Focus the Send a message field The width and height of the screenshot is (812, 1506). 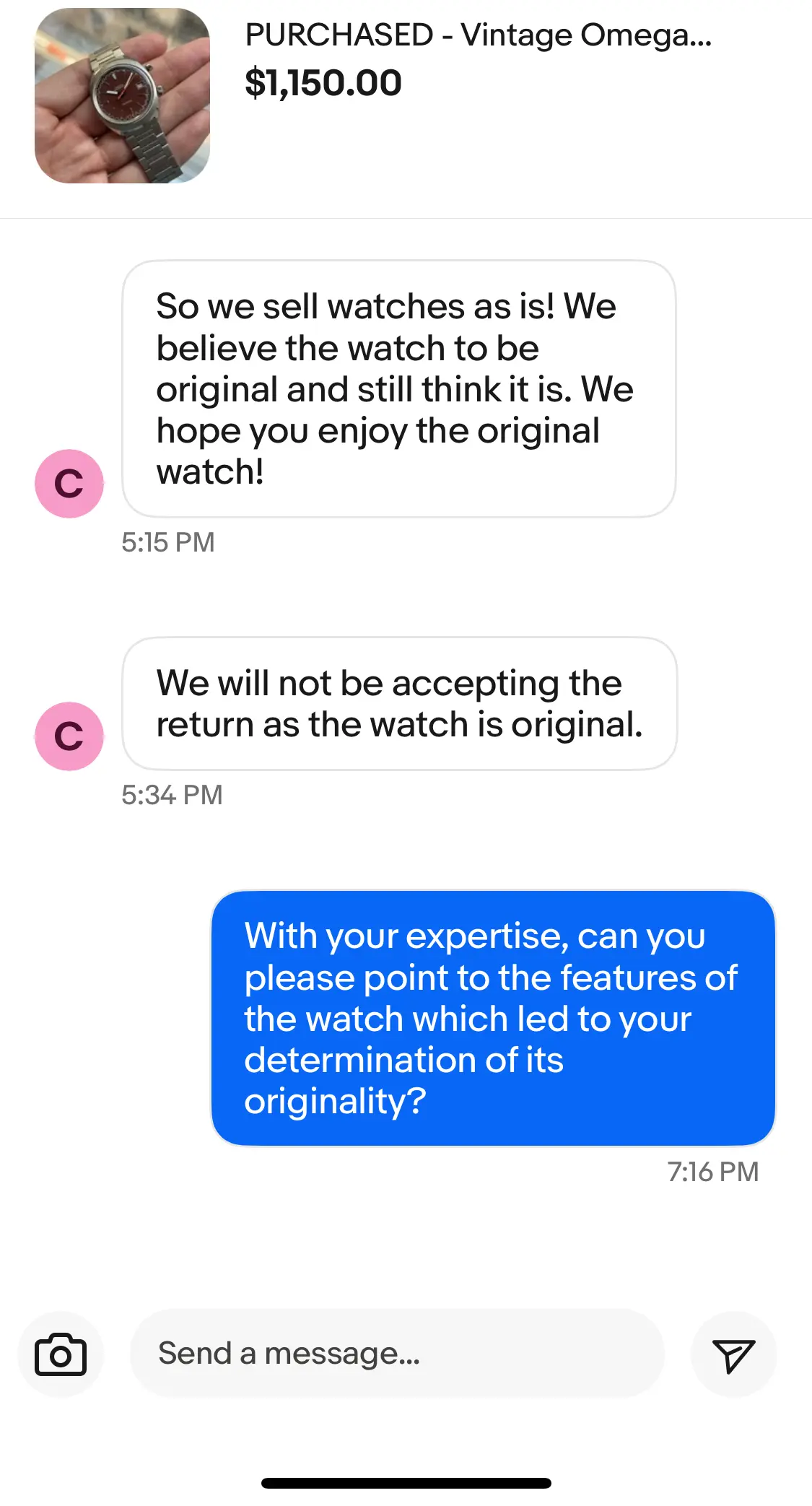(x=396, y=1354)
